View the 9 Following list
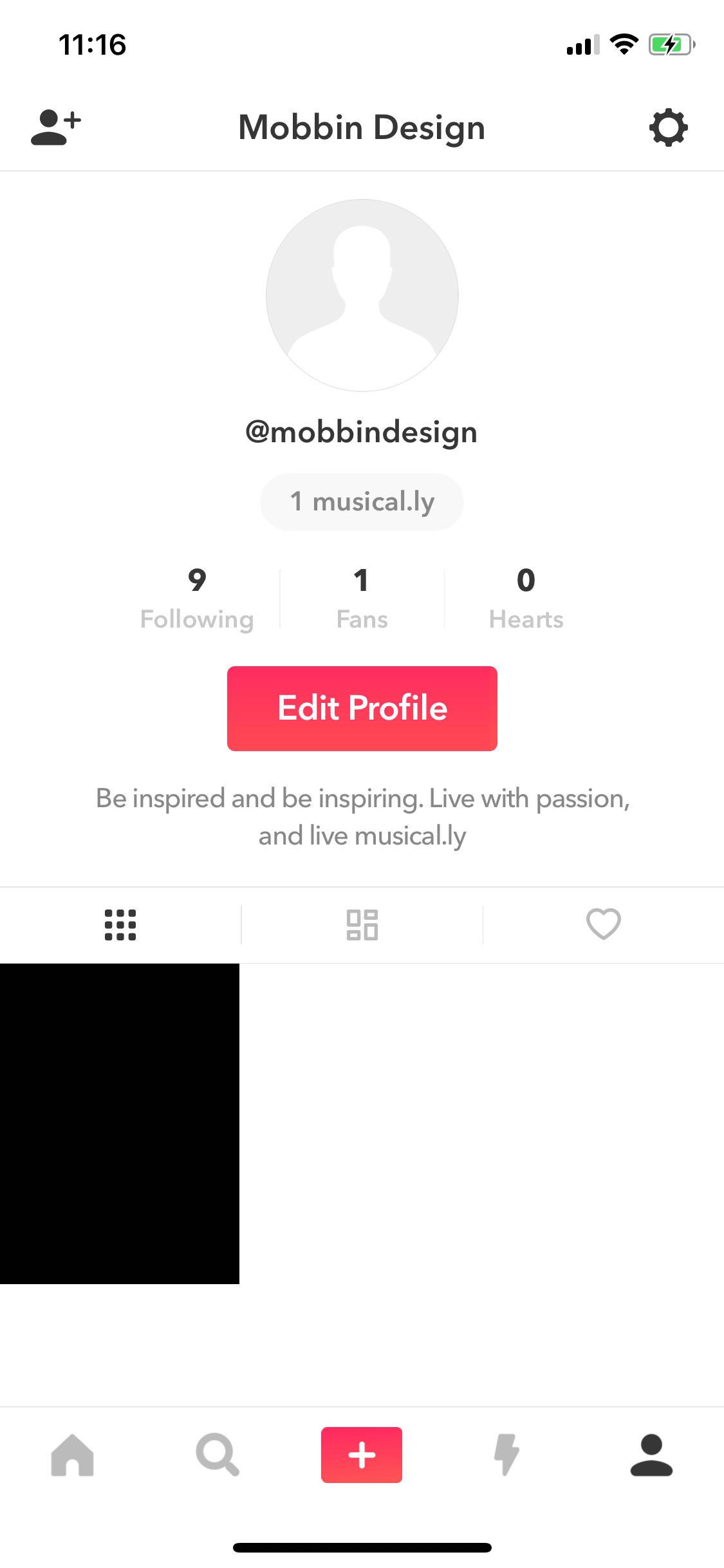Screen dimensions: 724x1568 click(197, 599)
